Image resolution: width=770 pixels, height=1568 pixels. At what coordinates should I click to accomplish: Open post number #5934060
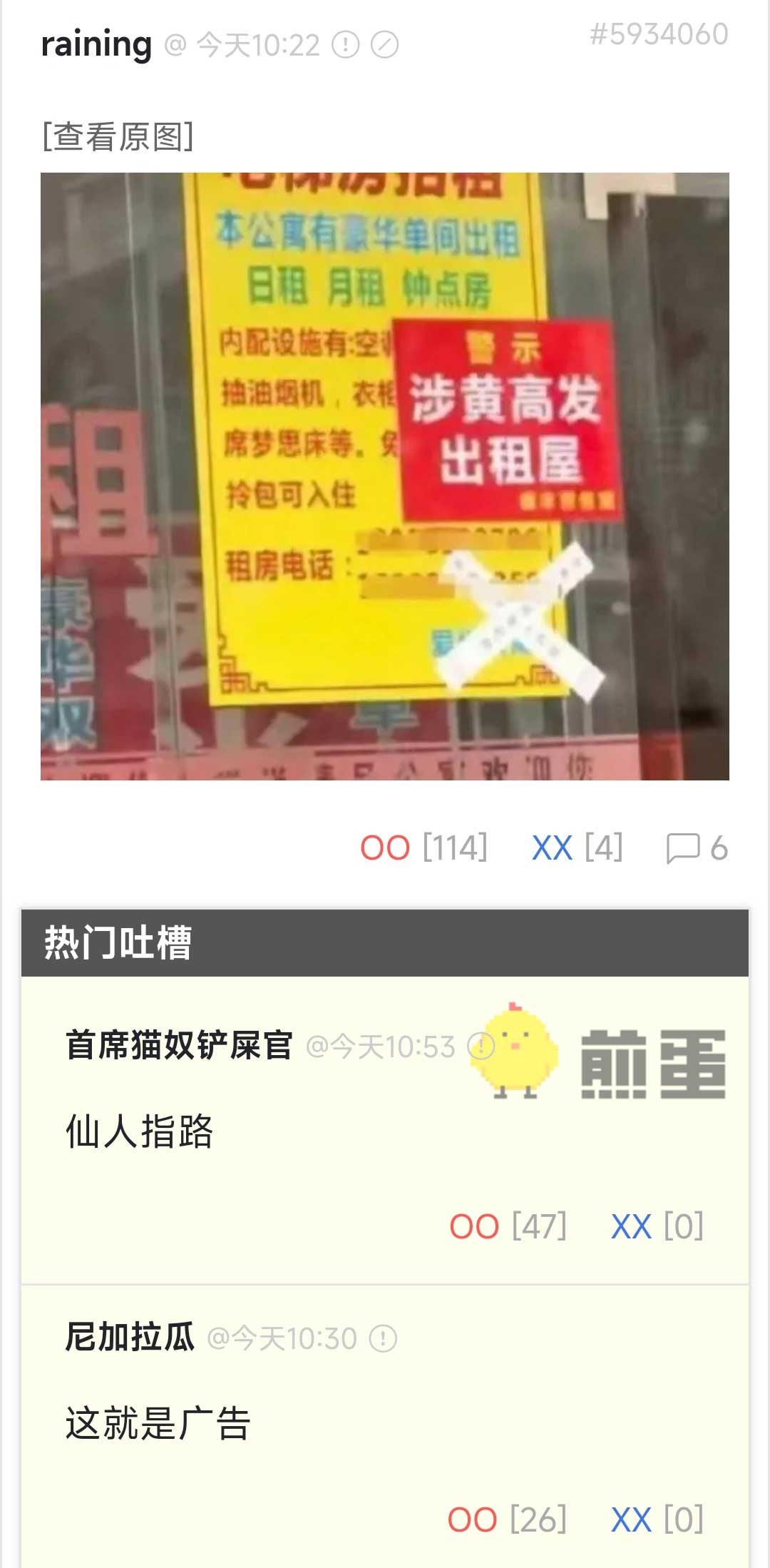(659, 34)
